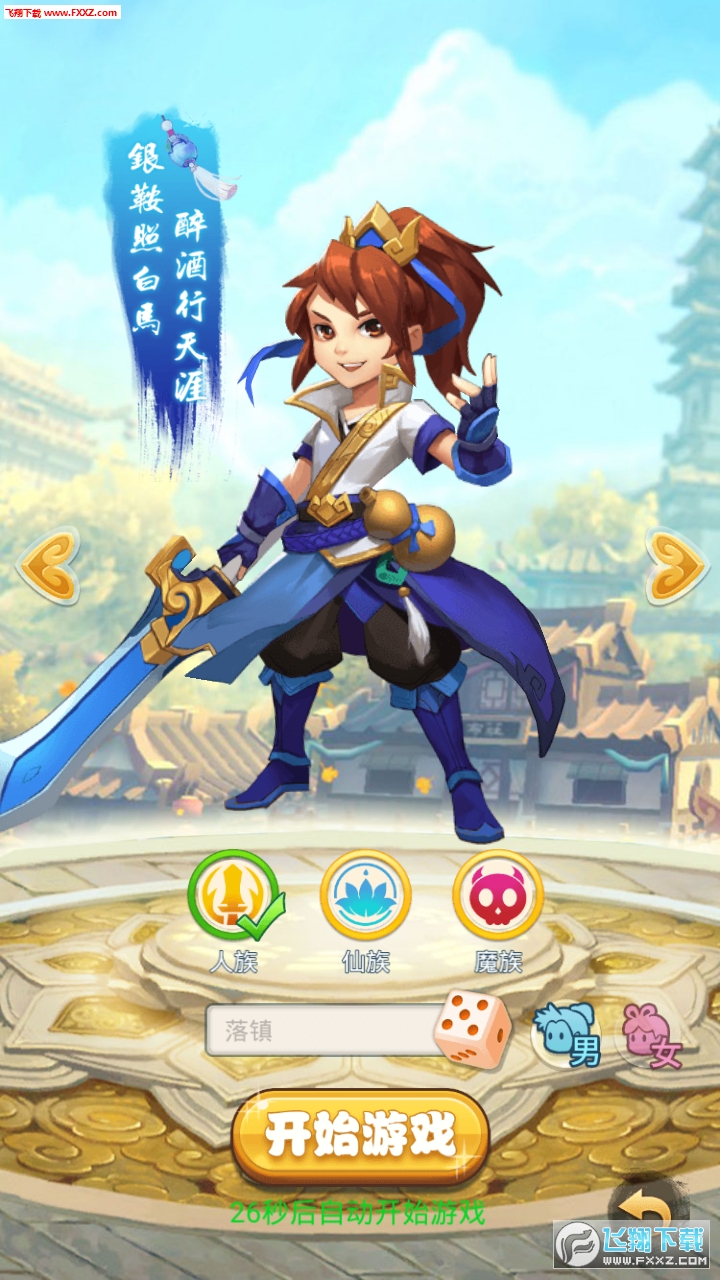Screen dimensions: 720x1280
Task: Start the game with 开始游戏
Action: click(360, 1135)
